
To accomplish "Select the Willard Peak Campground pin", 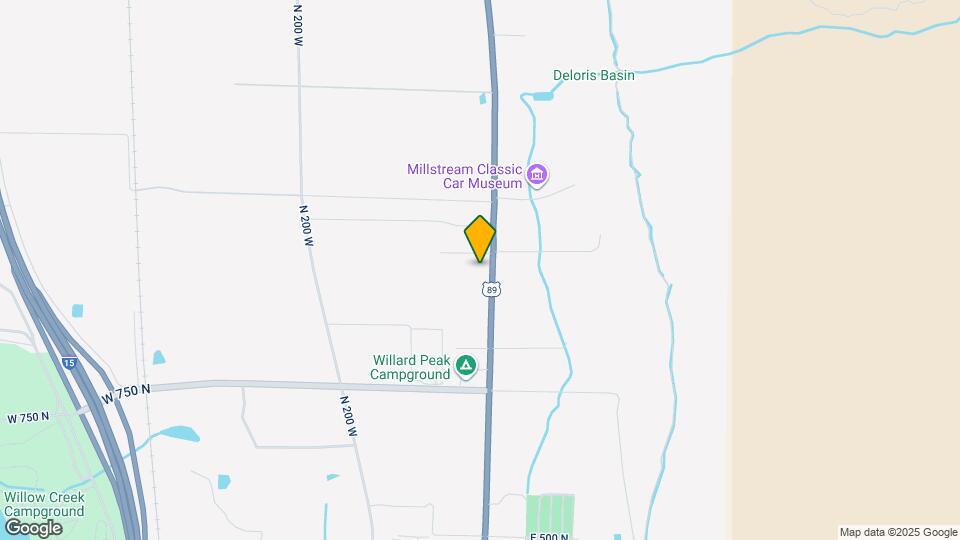I will [x=465, y=367].
